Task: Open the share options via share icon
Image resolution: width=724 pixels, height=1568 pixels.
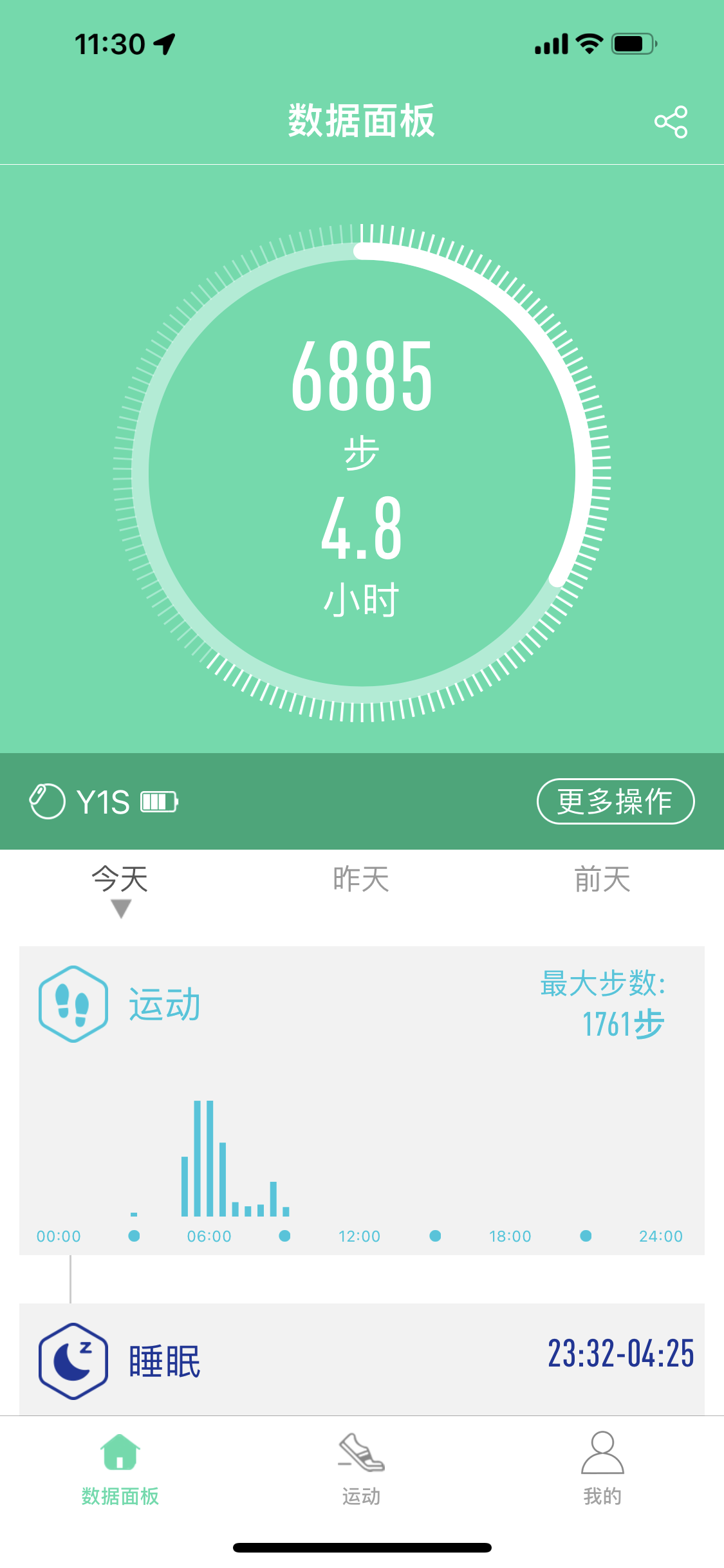Action: 671,120
